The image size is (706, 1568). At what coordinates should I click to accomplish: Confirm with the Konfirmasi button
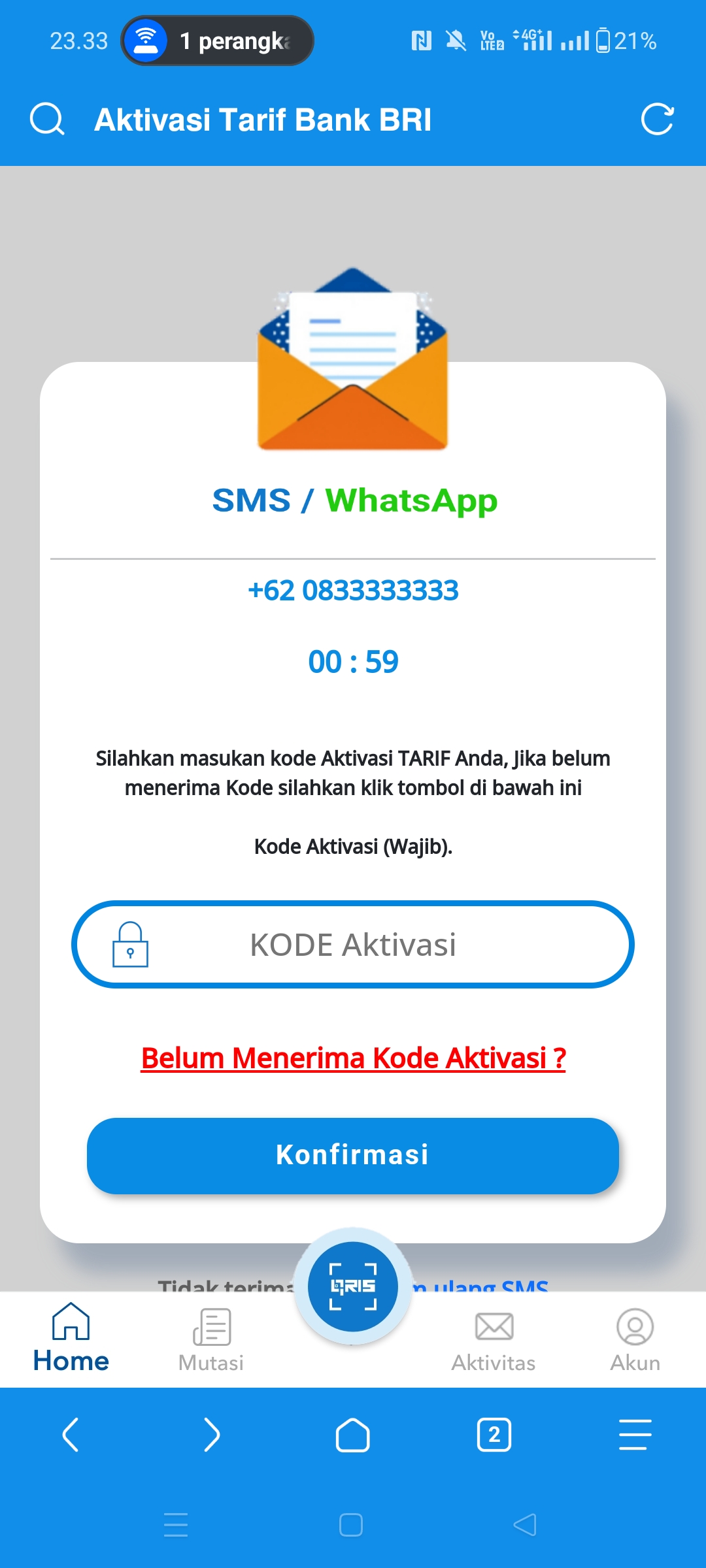click(353, 1155)
